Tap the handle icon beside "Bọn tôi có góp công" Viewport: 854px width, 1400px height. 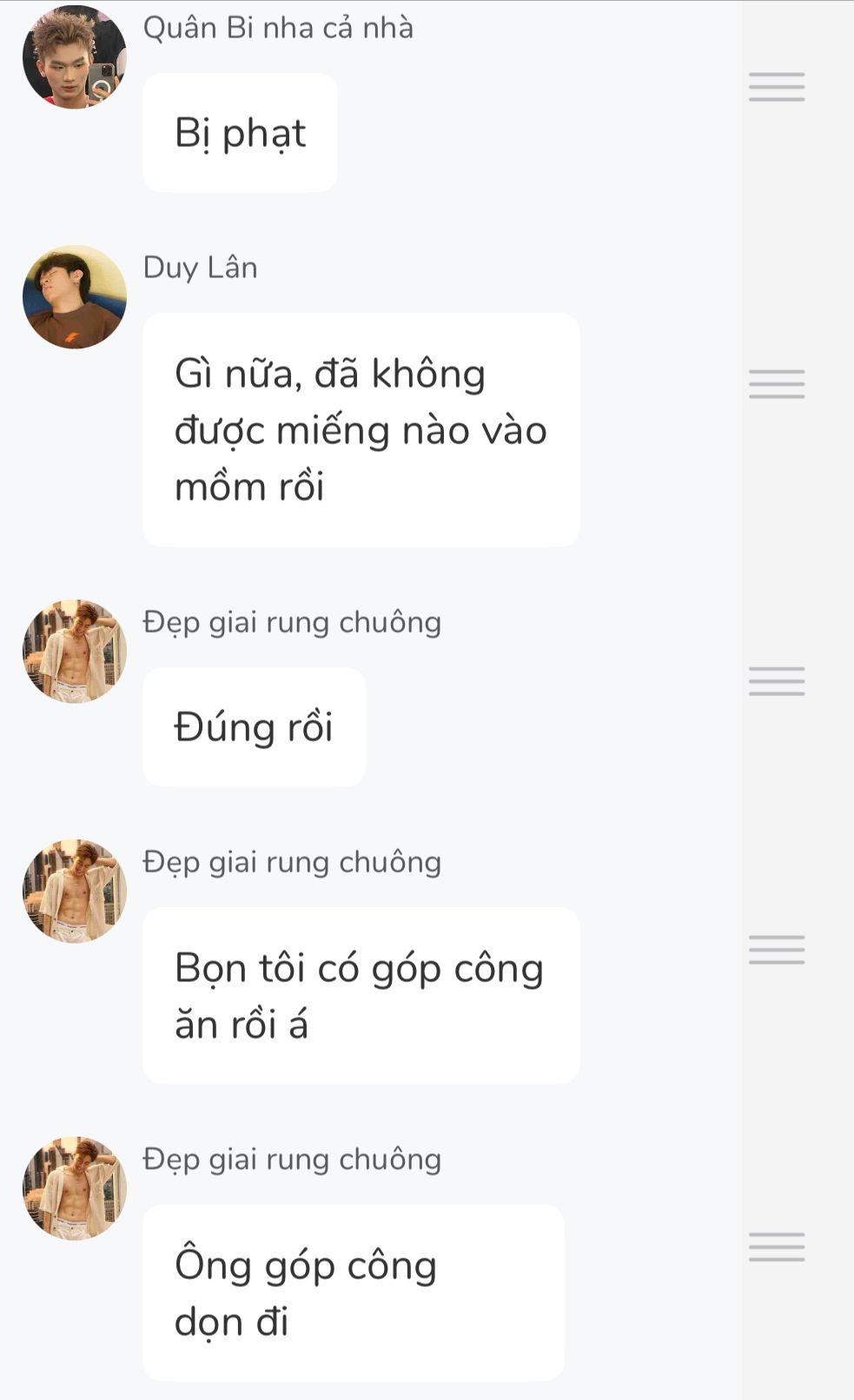pos(777,950)
